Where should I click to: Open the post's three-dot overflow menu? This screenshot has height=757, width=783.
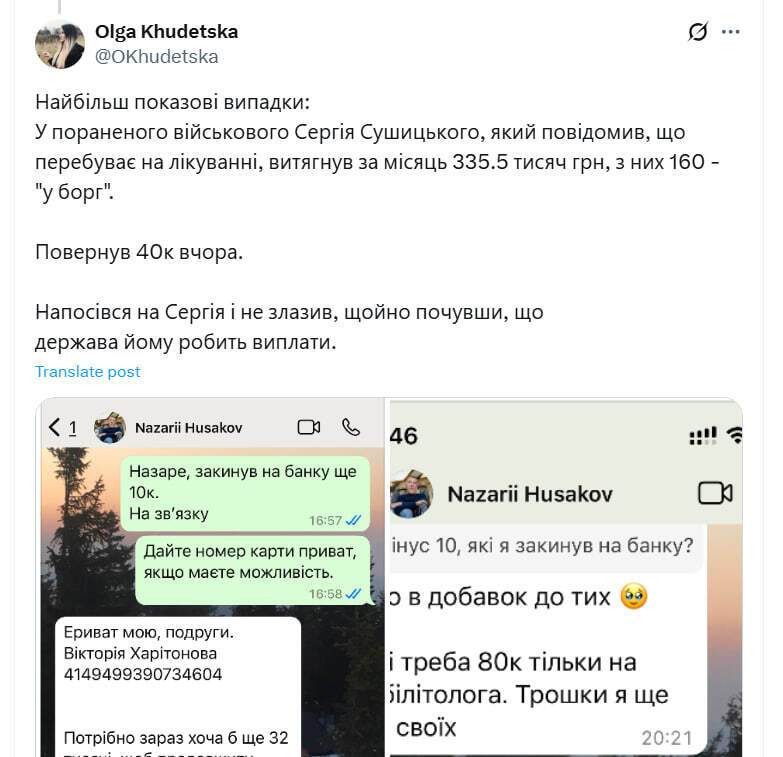[x=731, y=32]
